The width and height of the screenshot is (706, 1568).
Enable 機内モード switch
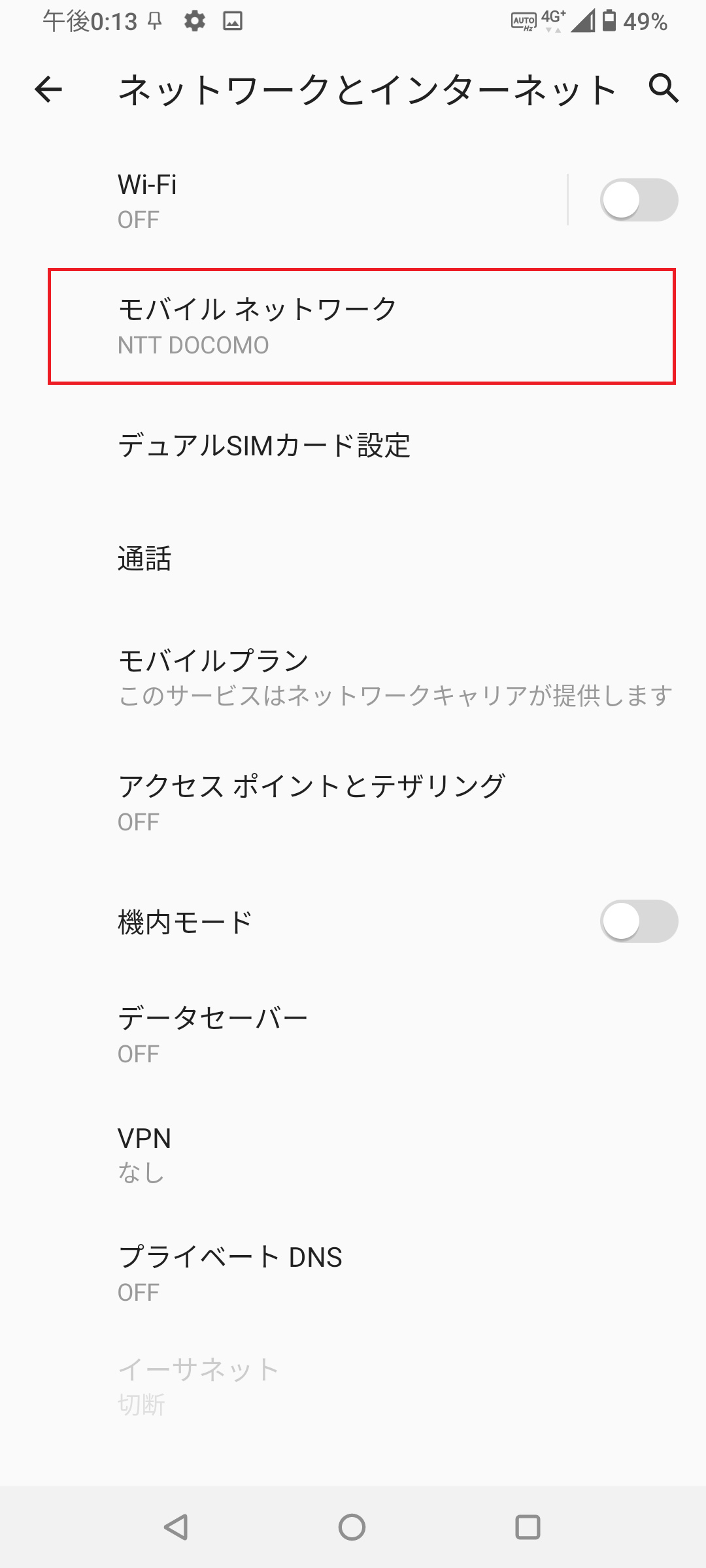[x=639, y=921]
